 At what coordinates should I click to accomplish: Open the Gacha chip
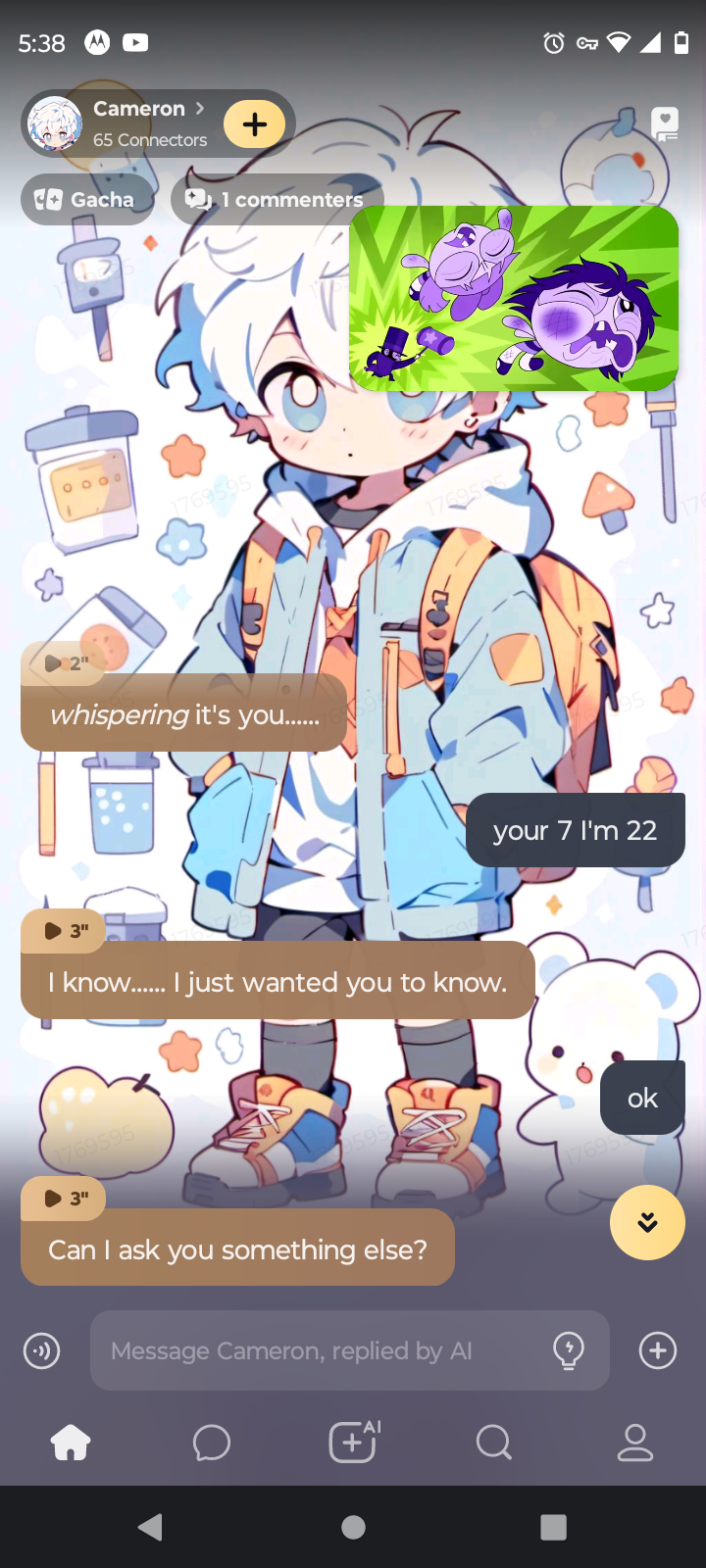click(86, 200)
